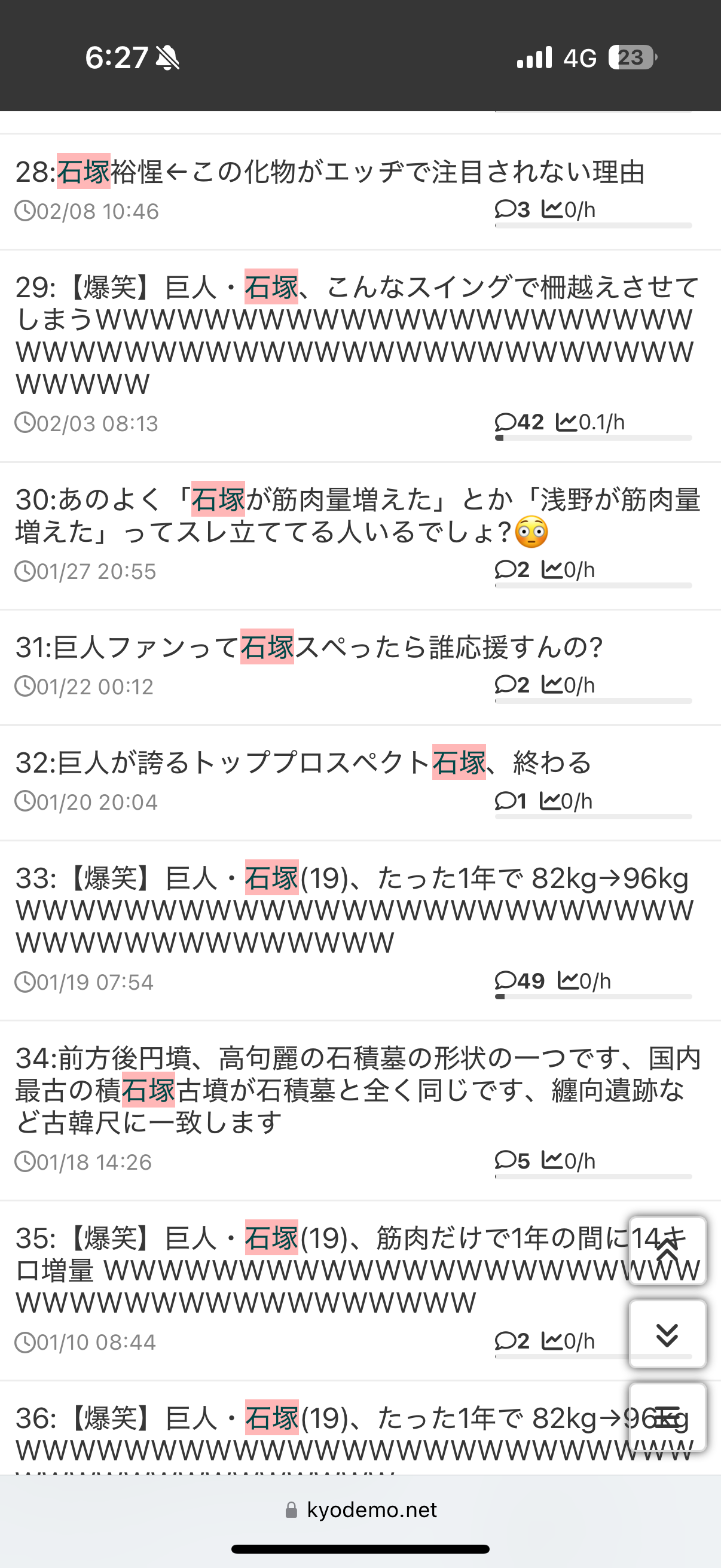
Task: Open thread 28 about 石塚裕惺
Action: 329,172
